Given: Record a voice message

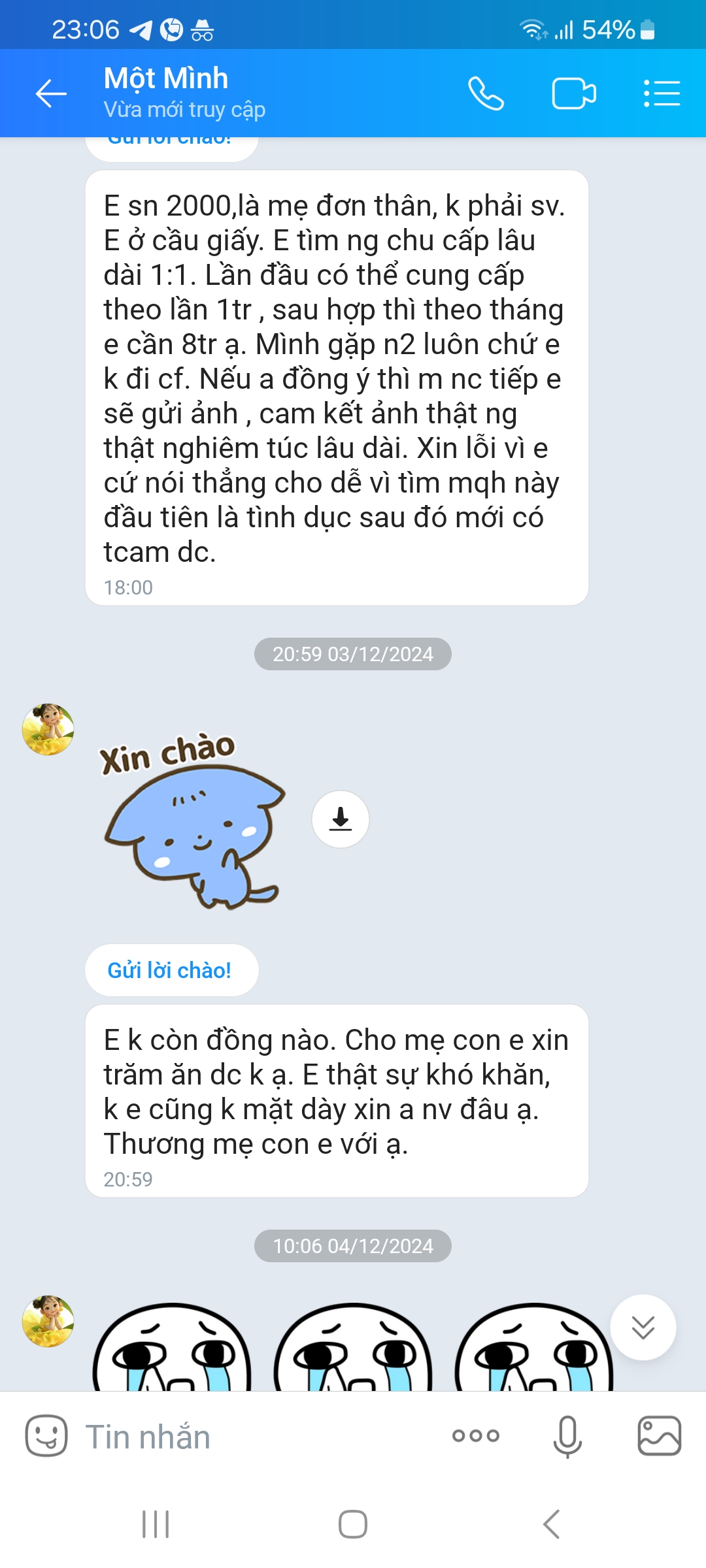Looking at the screenshot, I should [x=567, y=1436].
